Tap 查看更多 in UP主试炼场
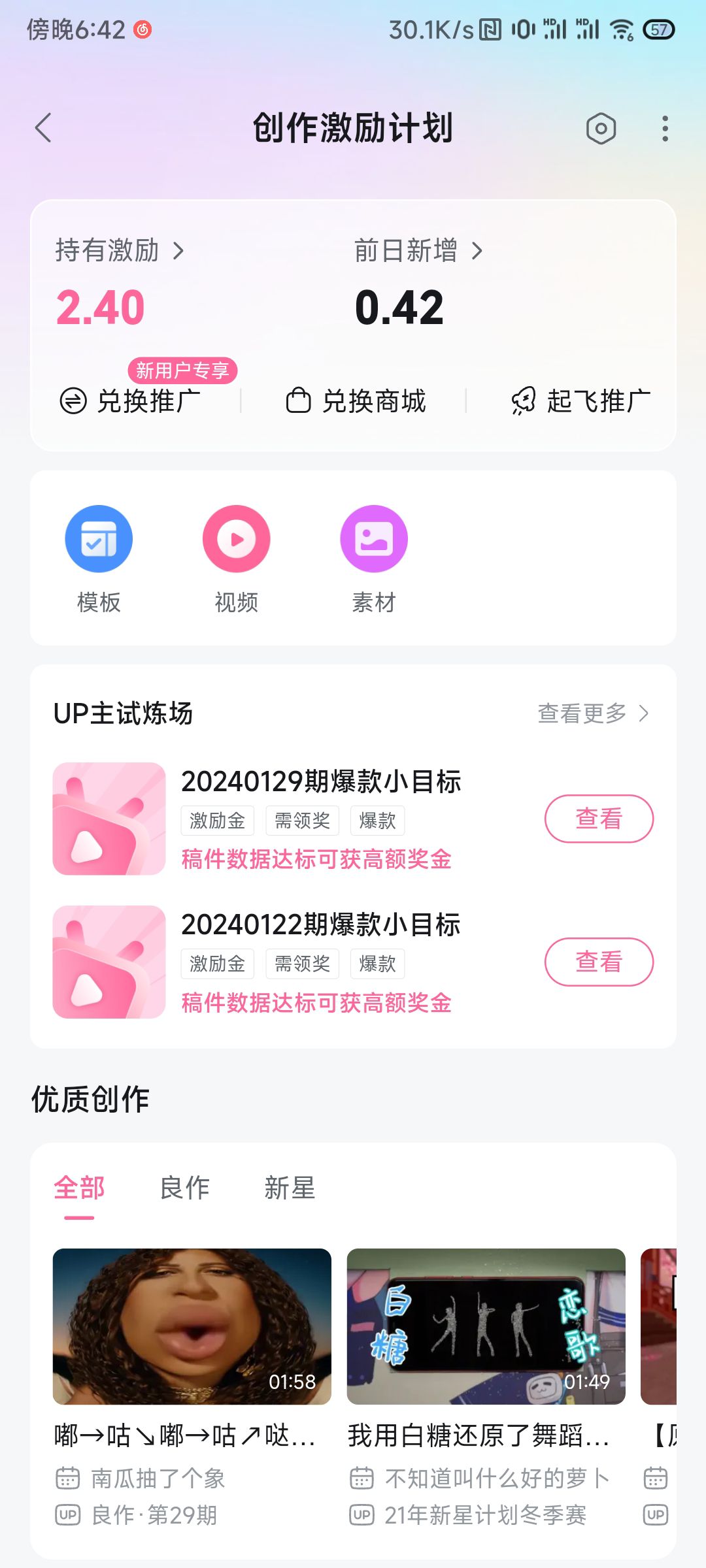 (x=592, y=713)
